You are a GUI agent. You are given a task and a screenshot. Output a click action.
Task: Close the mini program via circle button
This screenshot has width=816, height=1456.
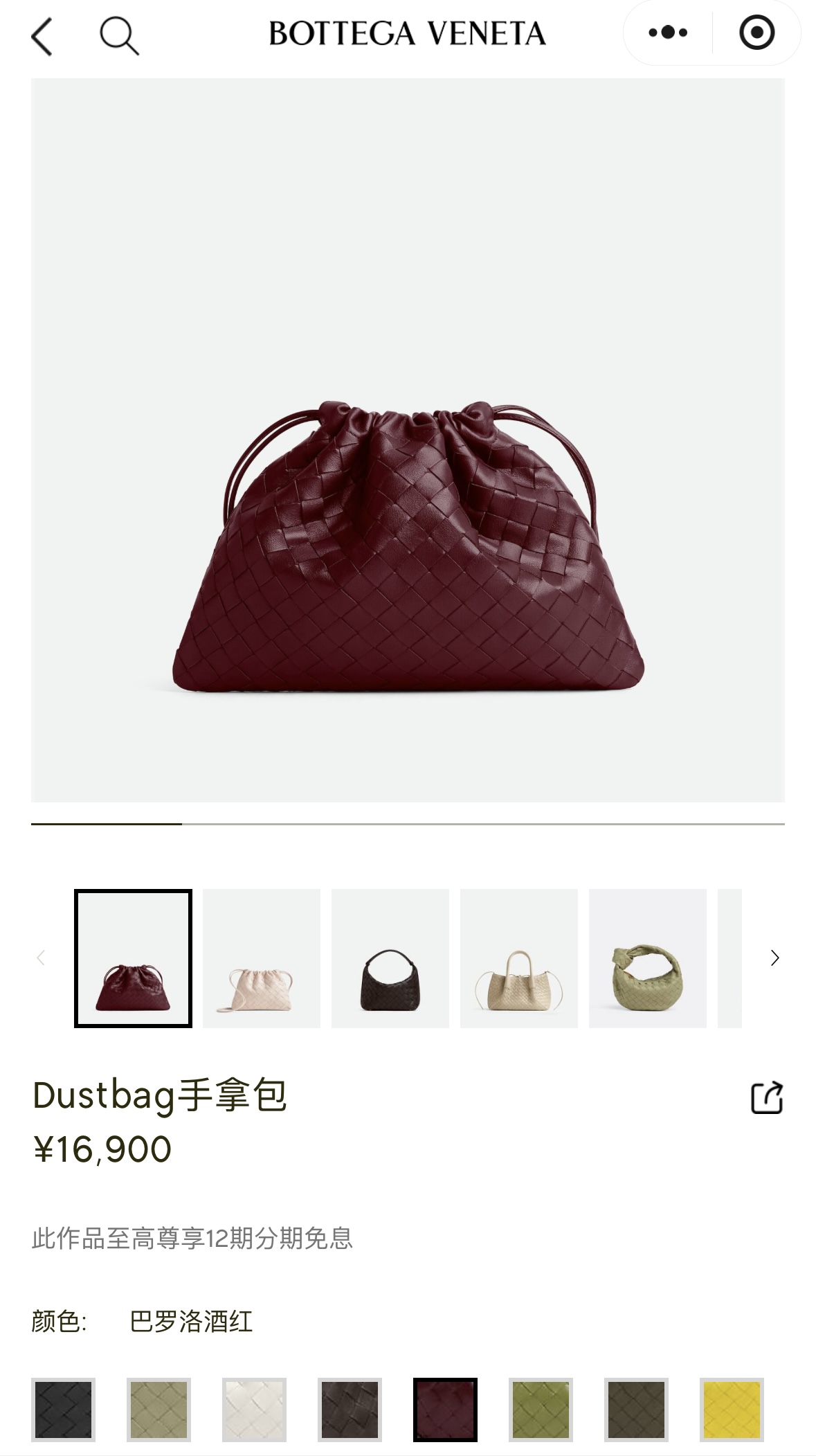[x=756, y=33]
